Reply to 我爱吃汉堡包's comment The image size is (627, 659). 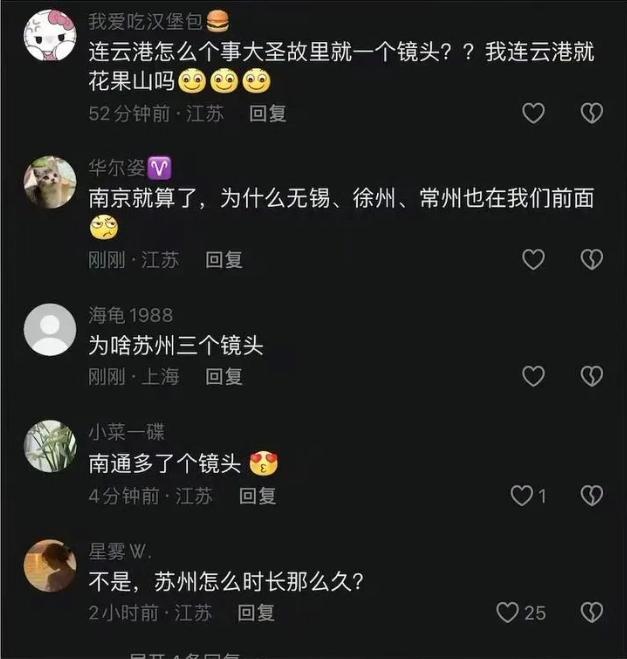(x=268, y=114)
